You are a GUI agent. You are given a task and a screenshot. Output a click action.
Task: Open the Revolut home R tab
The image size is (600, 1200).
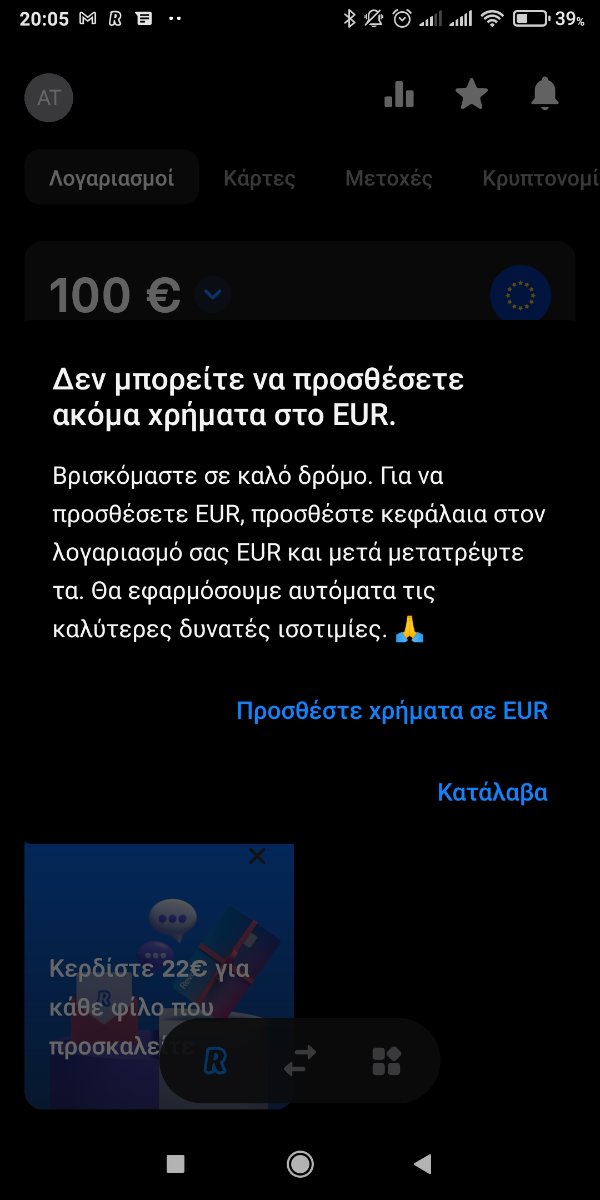click(214, 1060)
